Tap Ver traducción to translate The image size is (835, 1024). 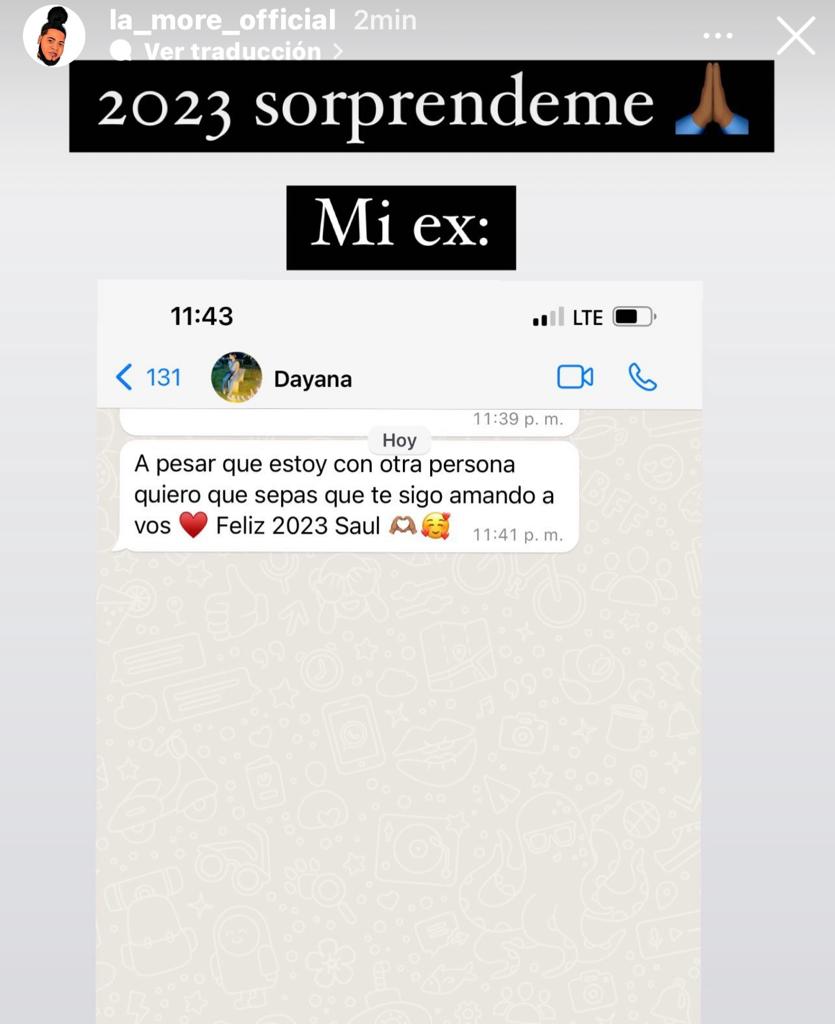click(232, 50)
